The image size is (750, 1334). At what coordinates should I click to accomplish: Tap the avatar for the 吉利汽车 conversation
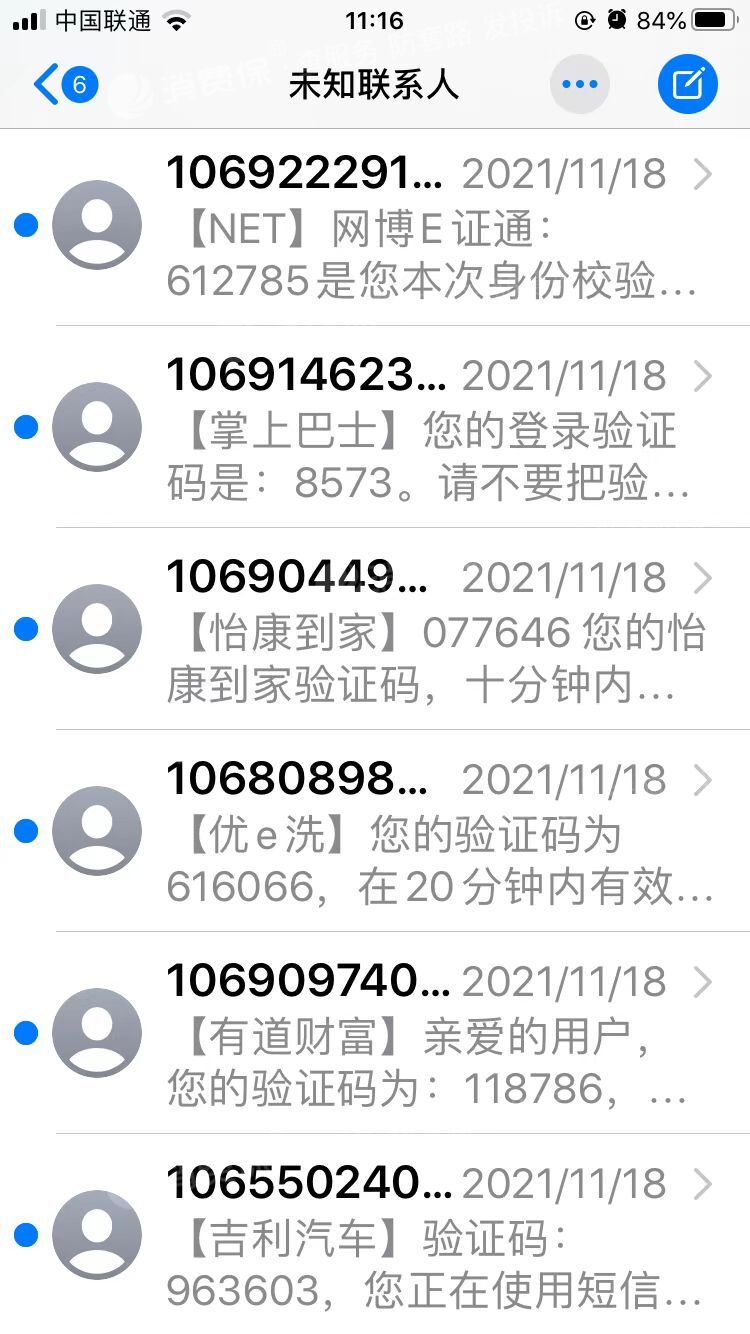tap(96, 1234)
